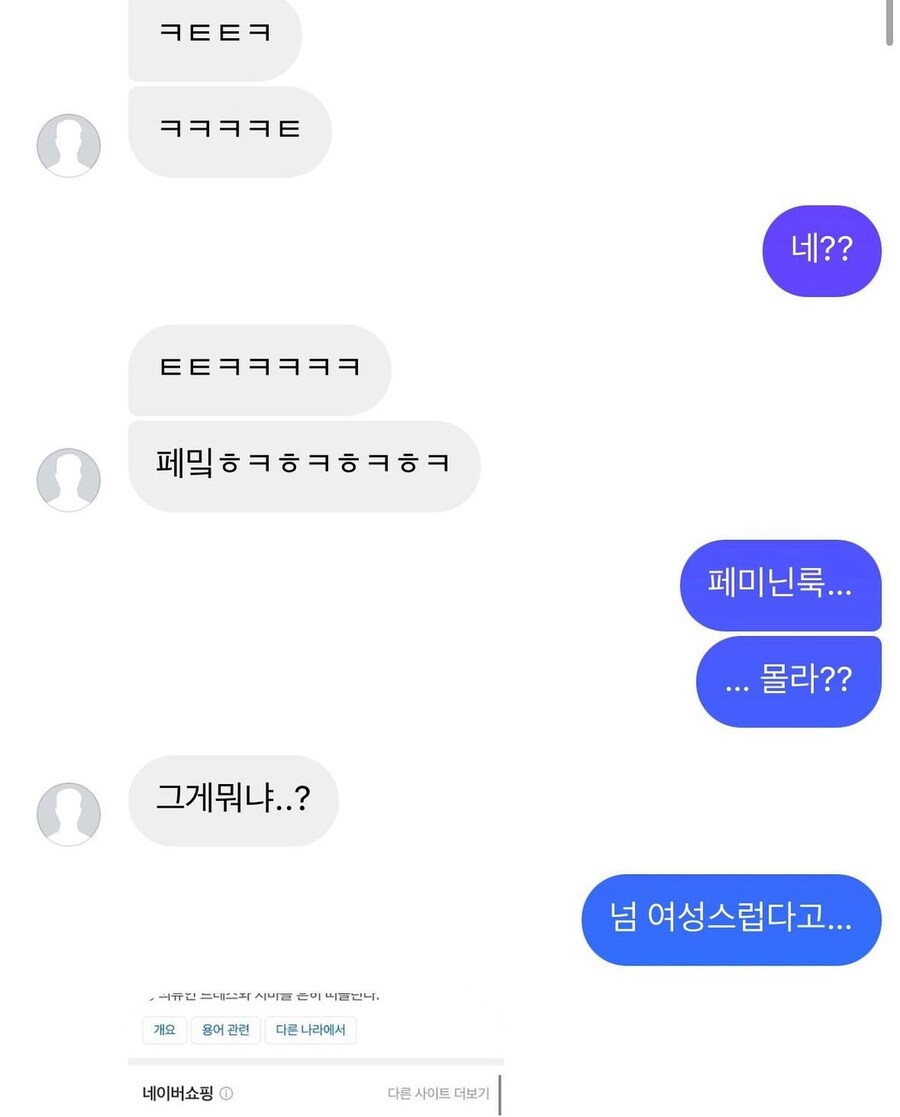Click the ㅋㅌㅌㅋ message bubble
The width and height of the screenshot is (900, 1117).
[x=214, y=37]
